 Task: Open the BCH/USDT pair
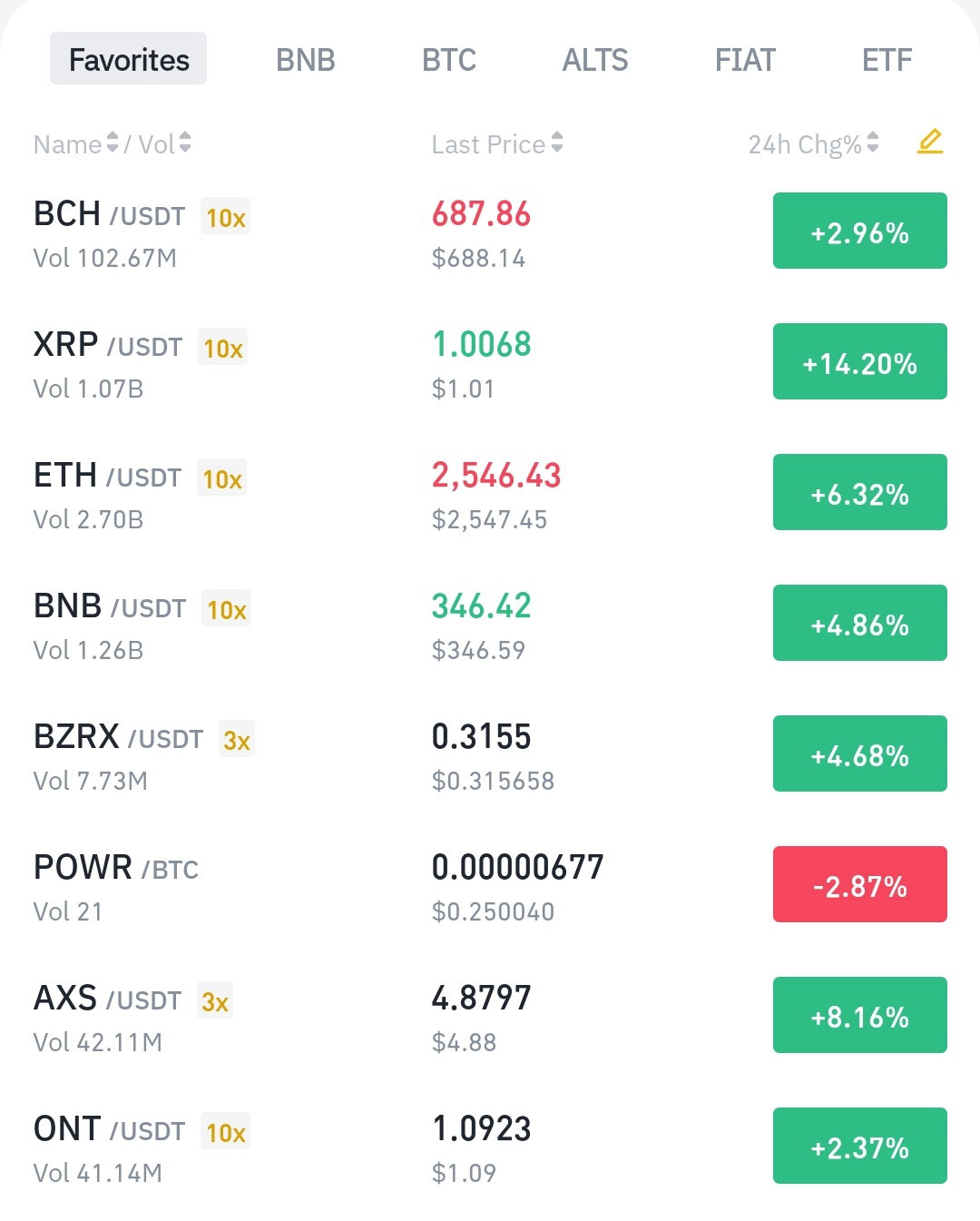[490, 234]
